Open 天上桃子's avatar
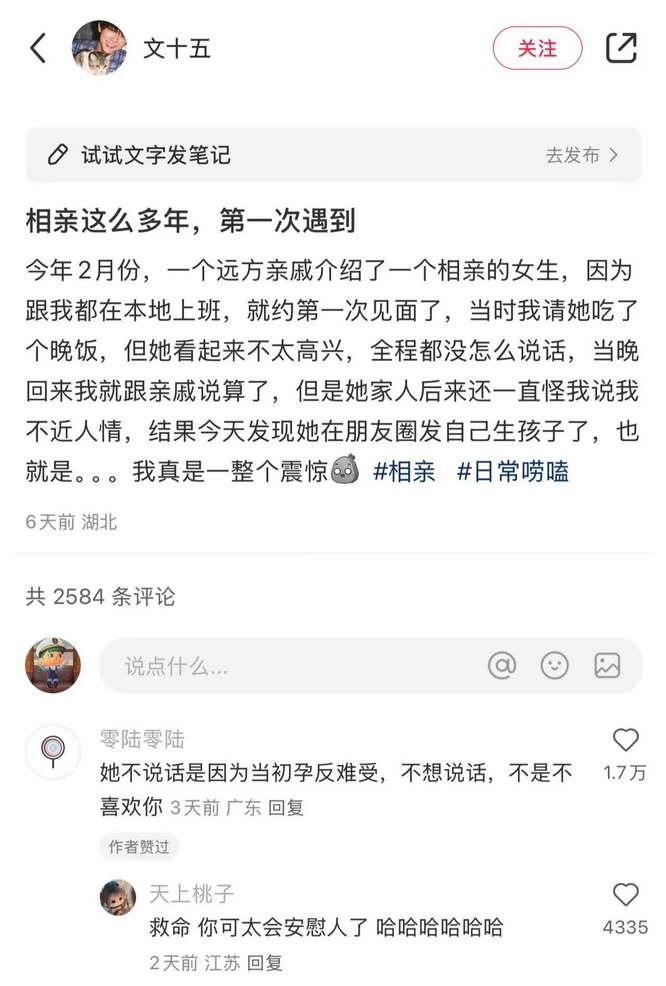Image resolution: width=666 pixels, height=986 pixels. point(118,897)
